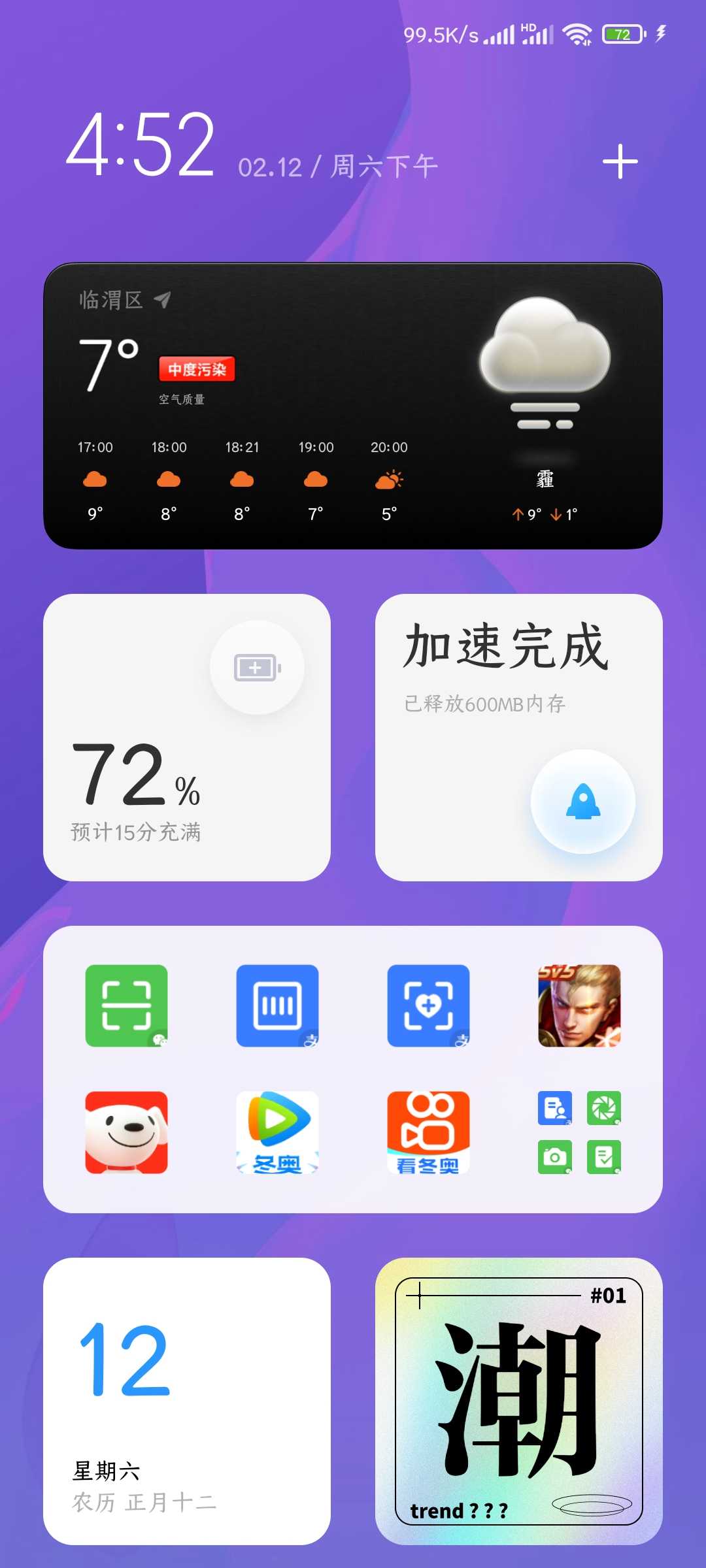Image resolution: width=706 pixels, height=1568 pixels.
Task: Open the 临渭区 weather widget
Action: (x=353, y=406)
